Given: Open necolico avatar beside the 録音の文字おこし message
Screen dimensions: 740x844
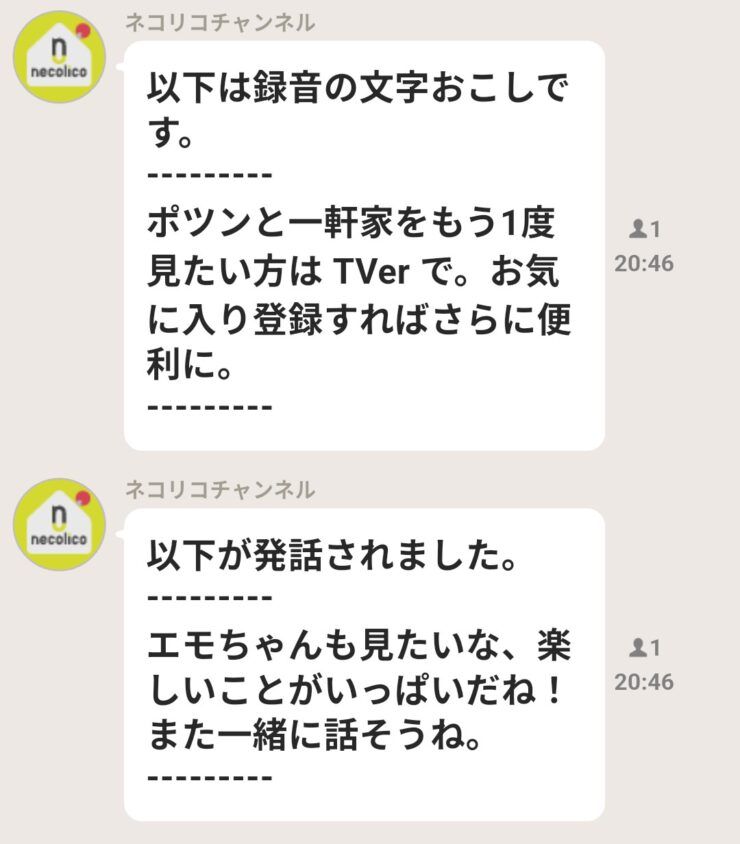Looking at the screenshot, I should point(59,57).
